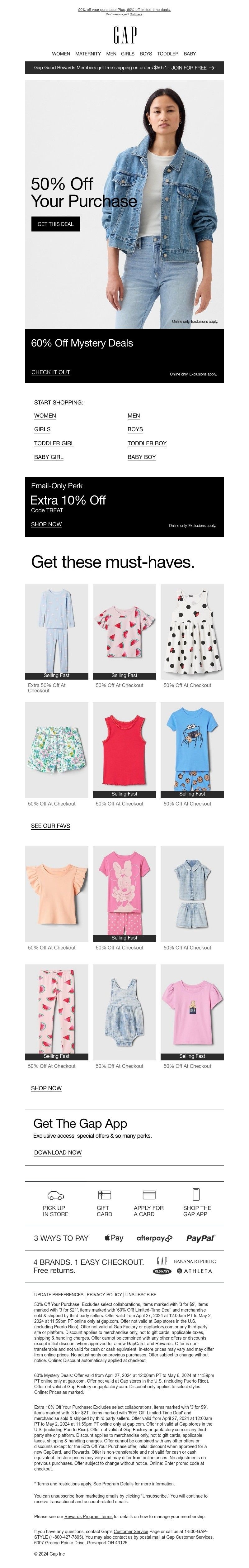The height and width of the screenshot is (1568, 249).
Task: Select TODDLER GIRL under Start Shopping
Action: click(x=54, y=443)
